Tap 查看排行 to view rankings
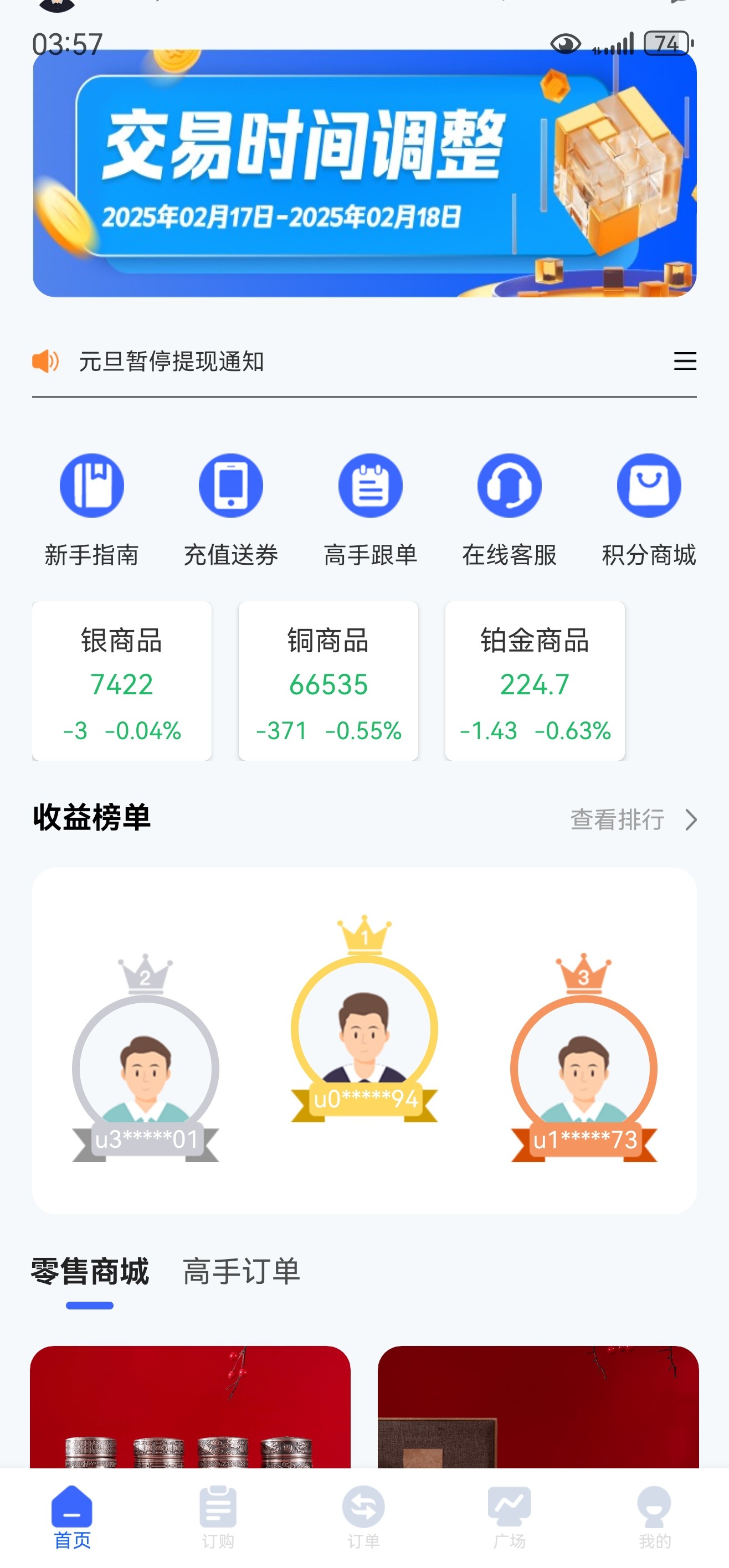Screen dimensions: 729x1568 coord(632,819)
